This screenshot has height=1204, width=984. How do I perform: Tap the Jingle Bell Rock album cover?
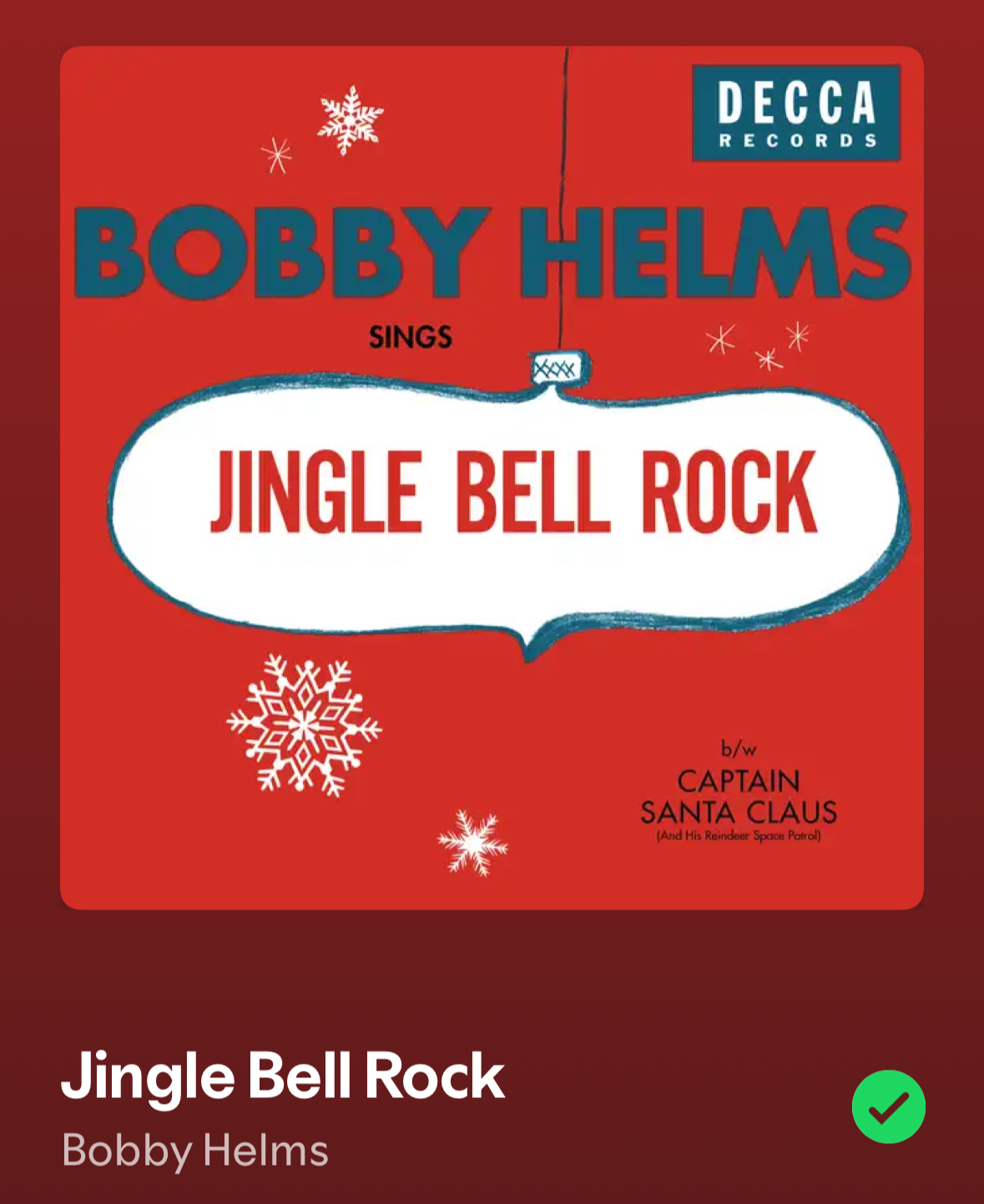pyautogui.click(x=492, y=477)
